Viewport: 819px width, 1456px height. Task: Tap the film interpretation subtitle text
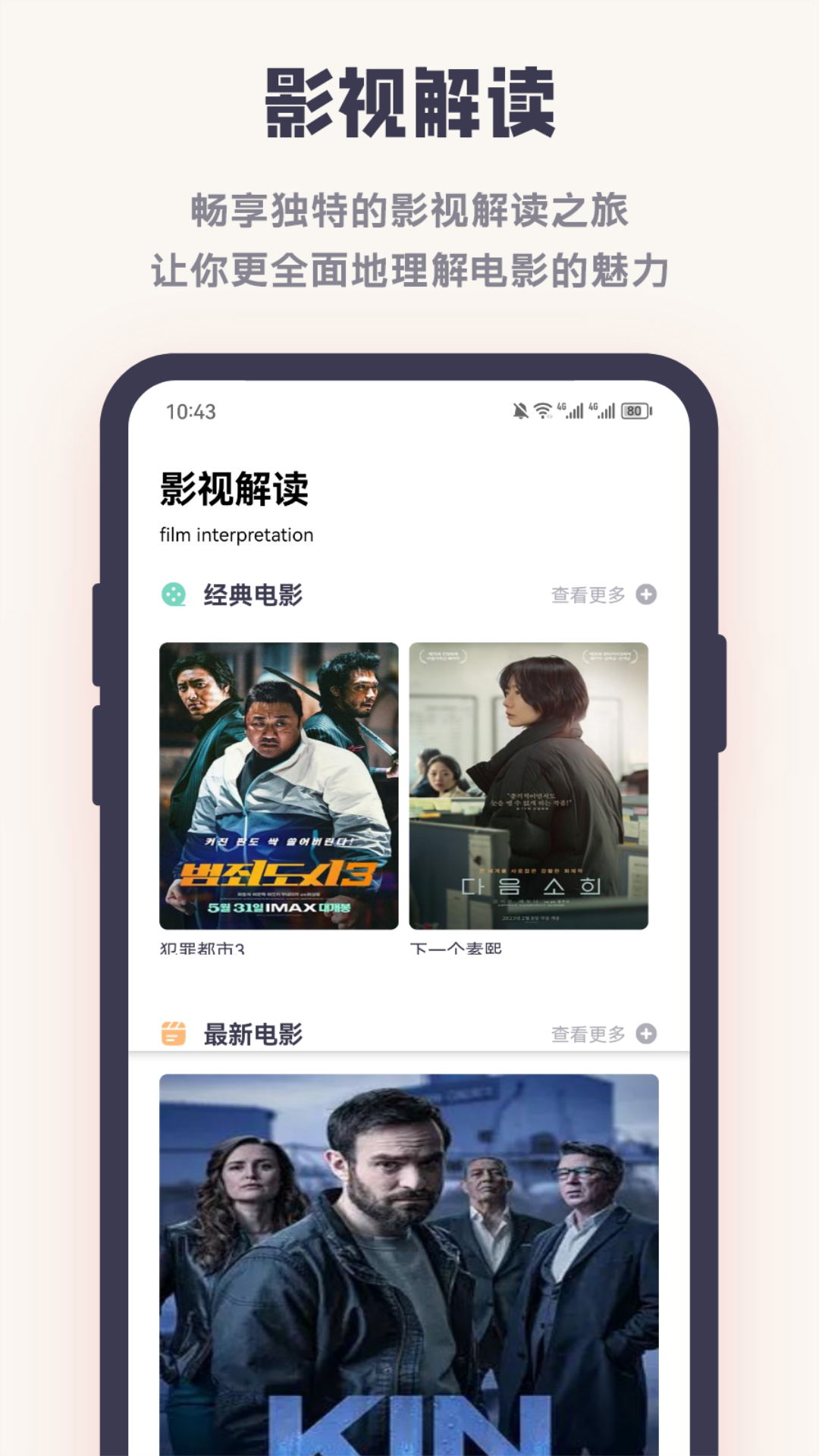(x=236, y=533)
